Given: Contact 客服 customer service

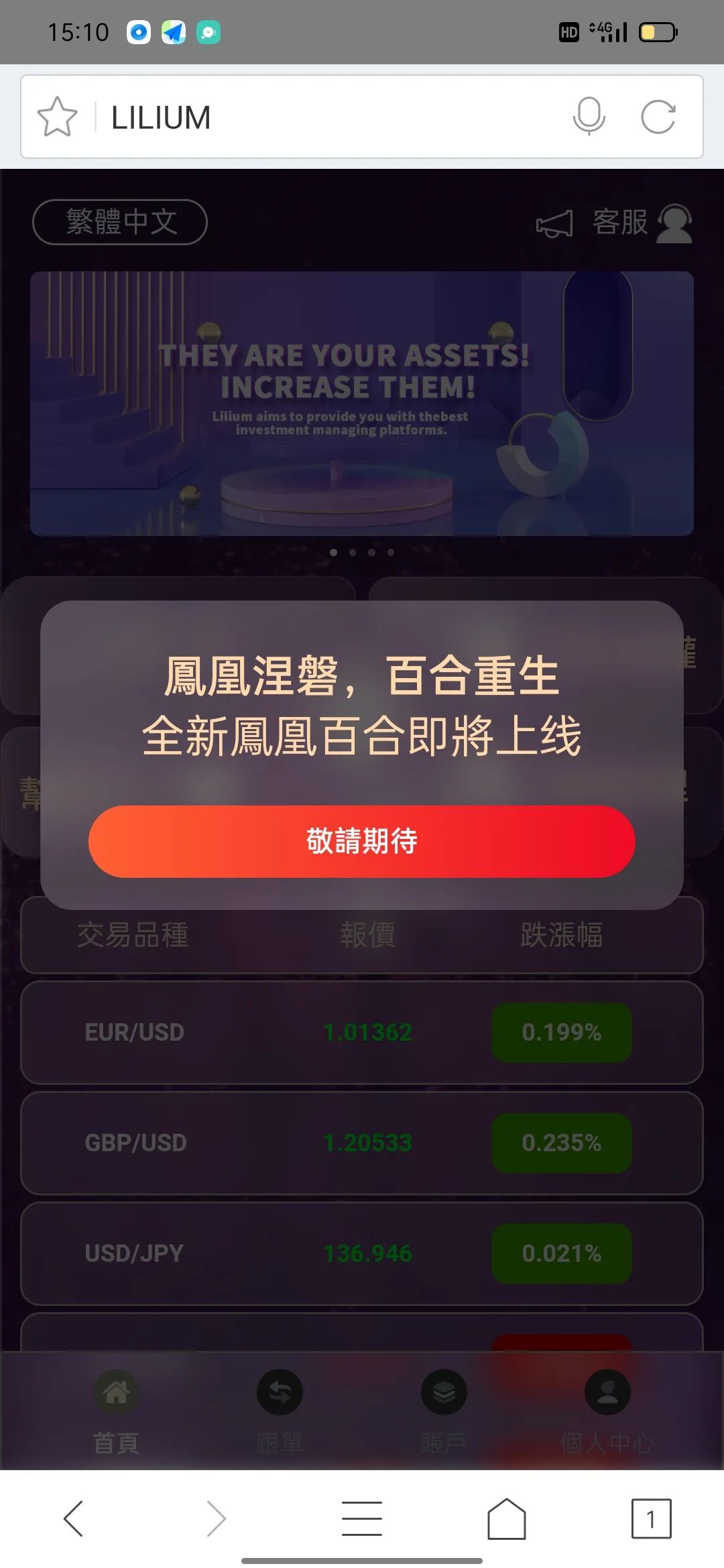Looking at the screenshot, I should tap(642, 223).
